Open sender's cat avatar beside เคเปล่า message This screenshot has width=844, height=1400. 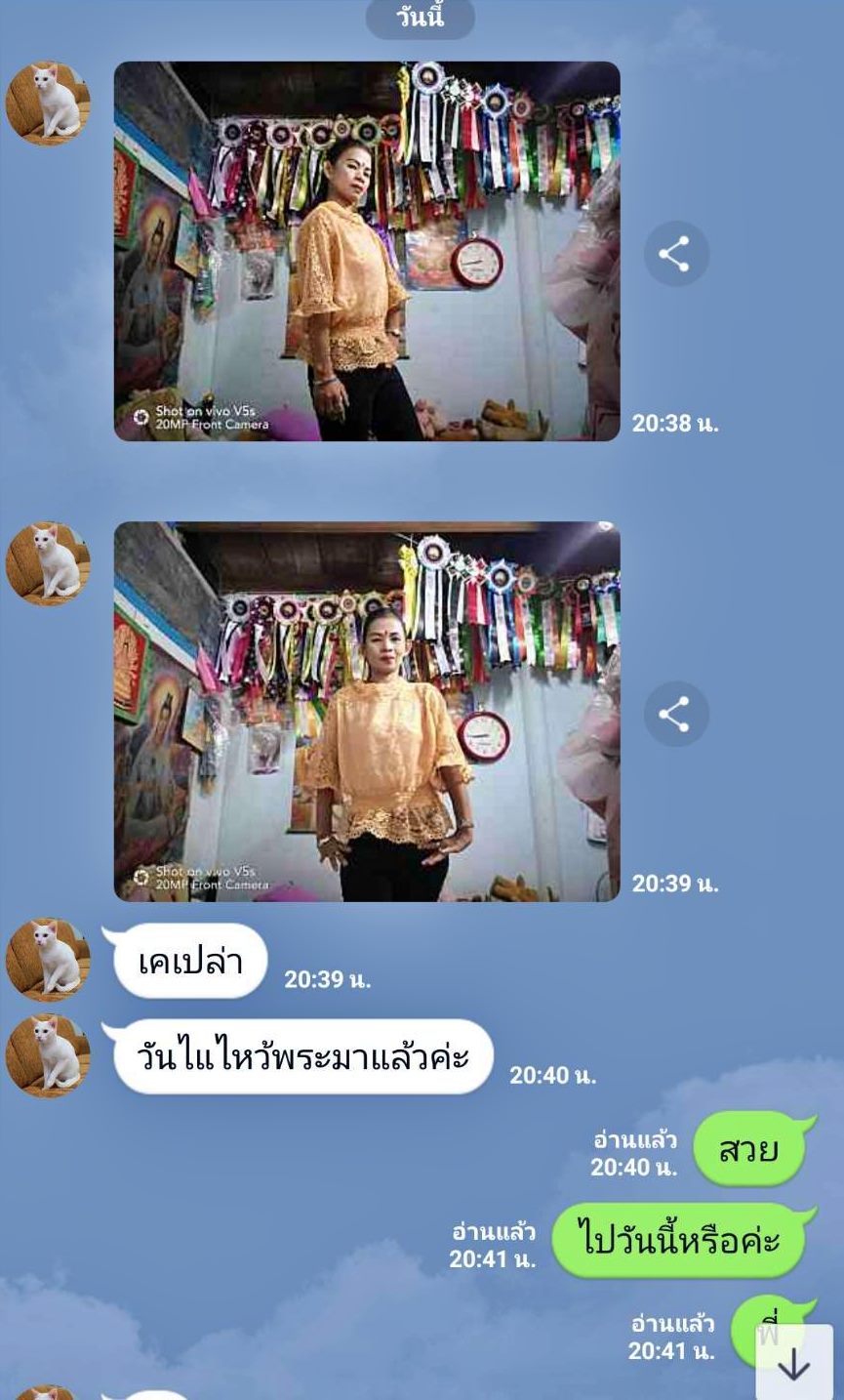click(48, 960)
